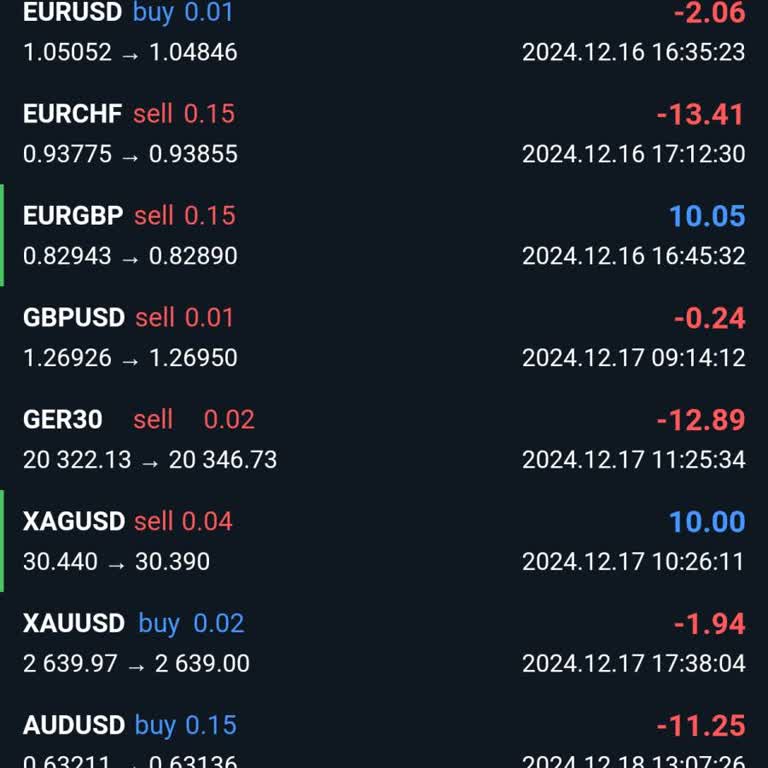The width and height of the screenshot is (768, 768).
Task: Select the EURGBP sell 0.15 trade
Action: click(x=384, y=236)
